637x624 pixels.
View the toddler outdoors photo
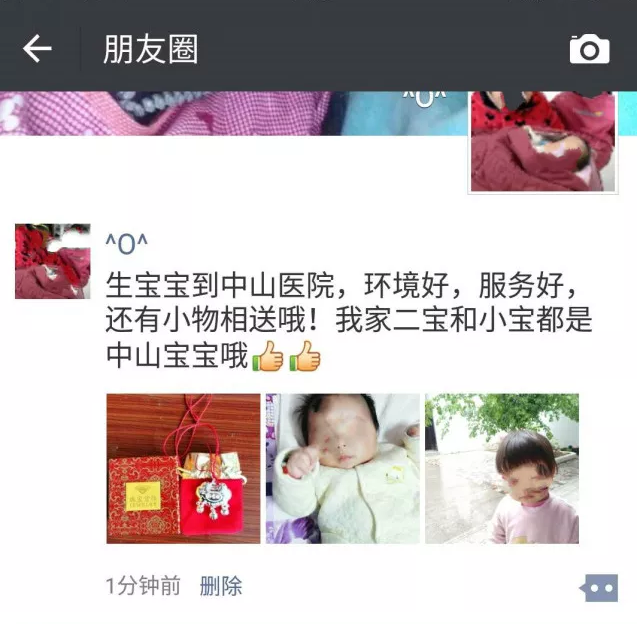[x=501, y=468]
